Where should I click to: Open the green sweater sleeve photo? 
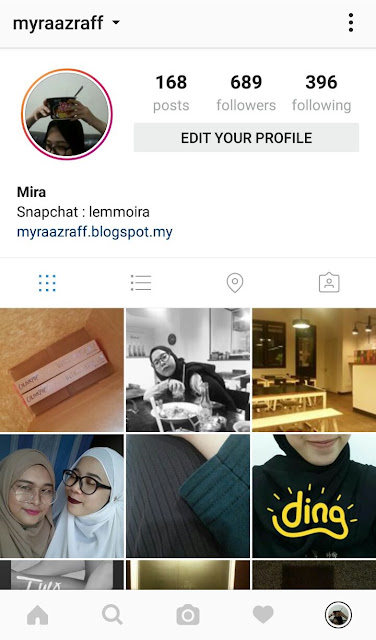click(188, 496)
